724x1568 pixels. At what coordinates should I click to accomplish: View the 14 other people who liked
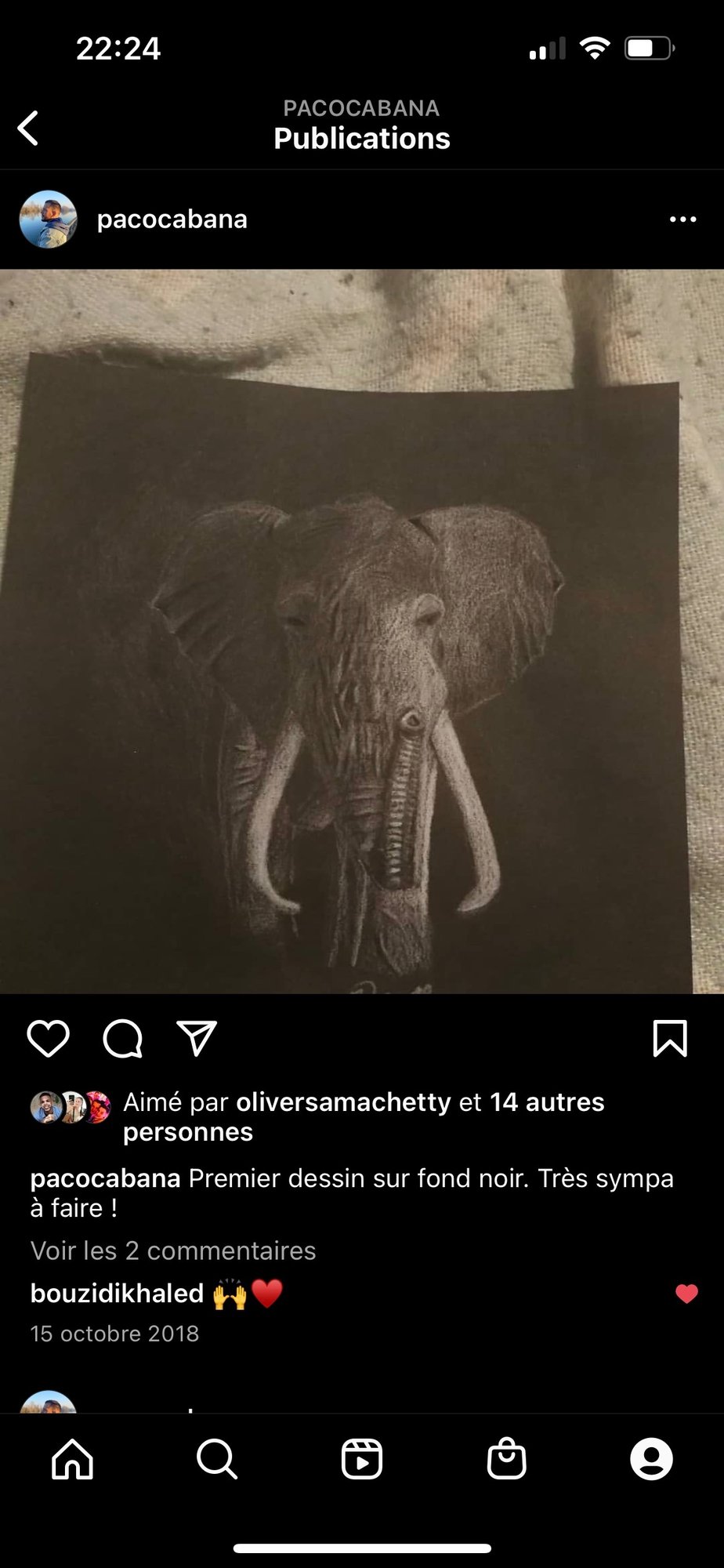[x=546, y=1102]
